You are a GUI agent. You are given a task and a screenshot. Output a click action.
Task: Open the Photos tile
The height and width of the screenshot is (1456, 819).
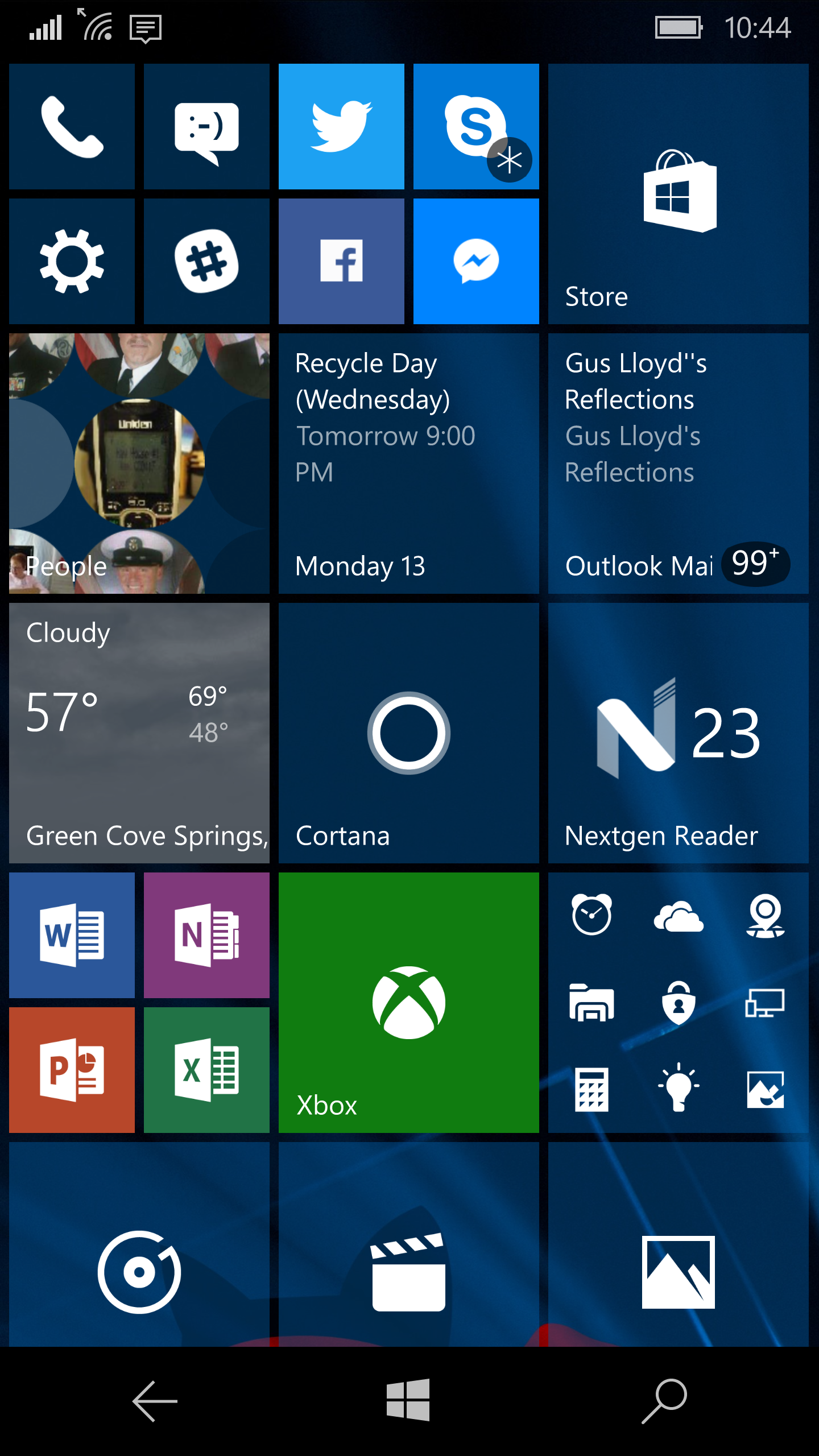pos(678,1272)
